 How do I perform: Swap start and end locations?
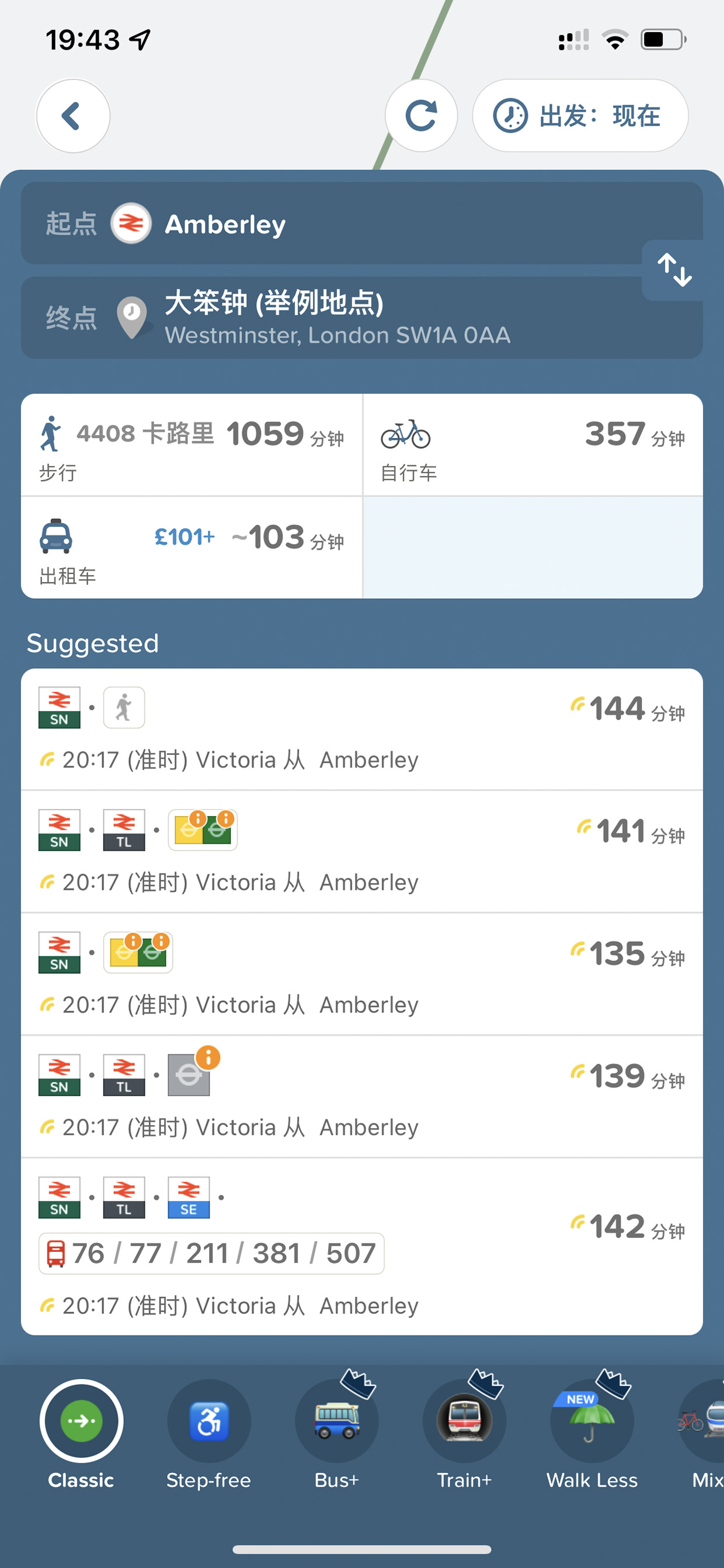674,270
